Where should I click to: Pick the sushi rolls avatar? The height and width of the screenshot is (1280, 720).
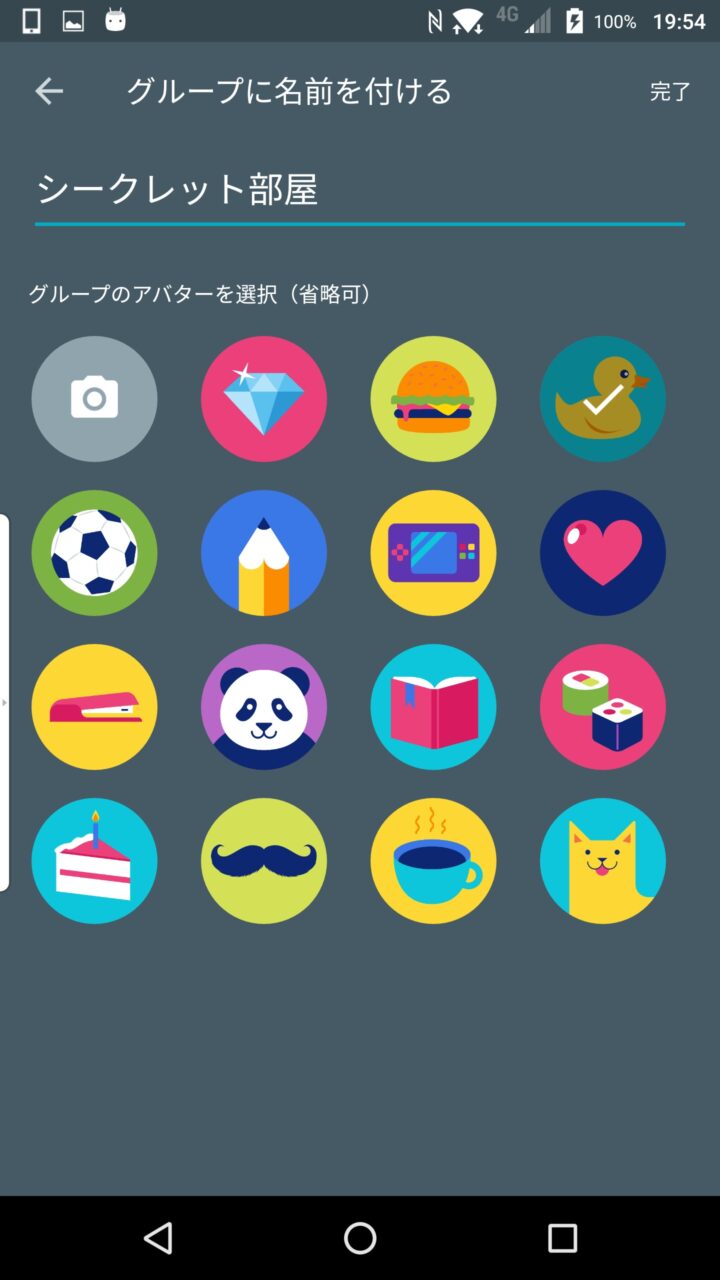pos(603,707)
